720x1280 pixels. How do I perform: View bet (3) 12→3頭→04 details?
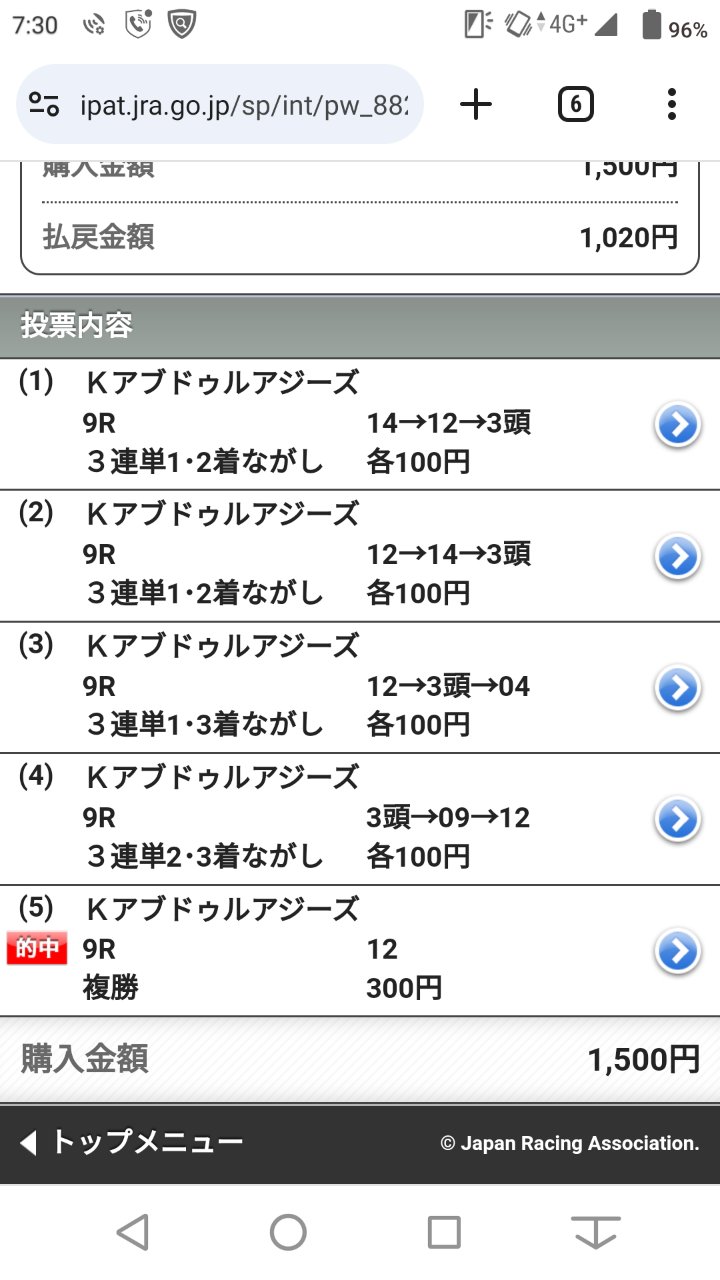point(677,688)
